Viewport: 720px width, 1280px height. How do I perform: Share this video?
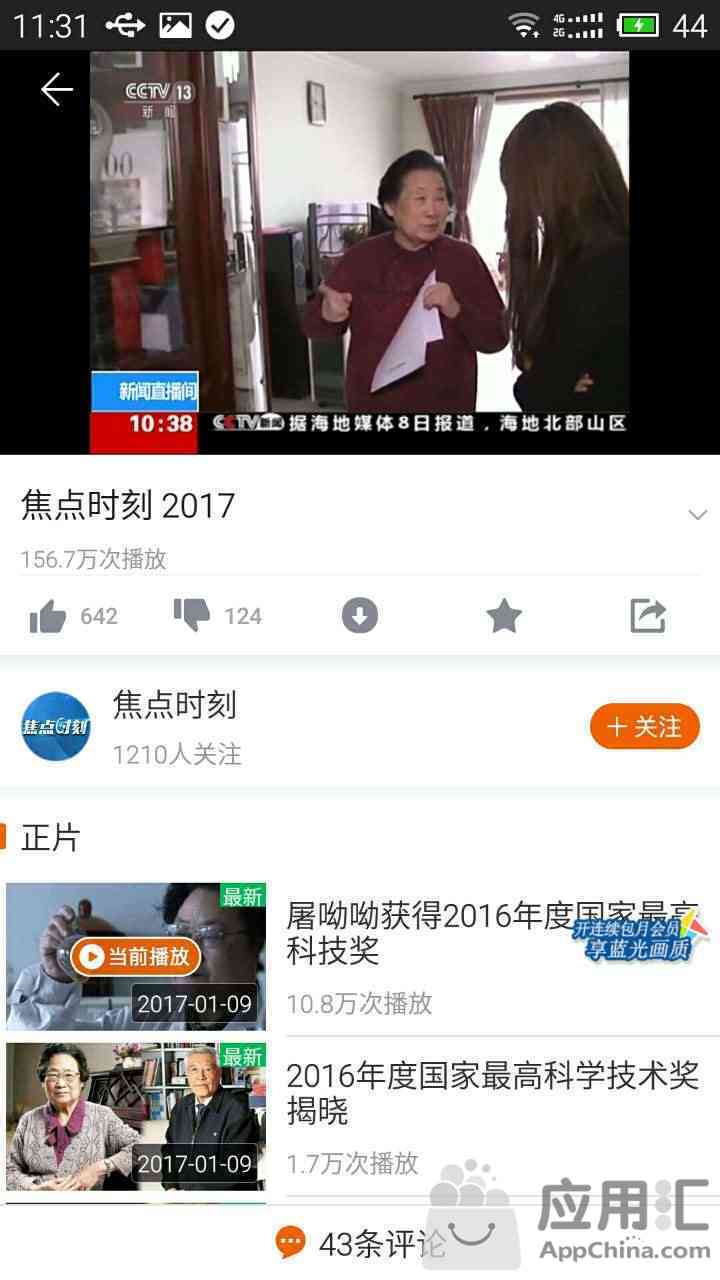coord(648,616)
